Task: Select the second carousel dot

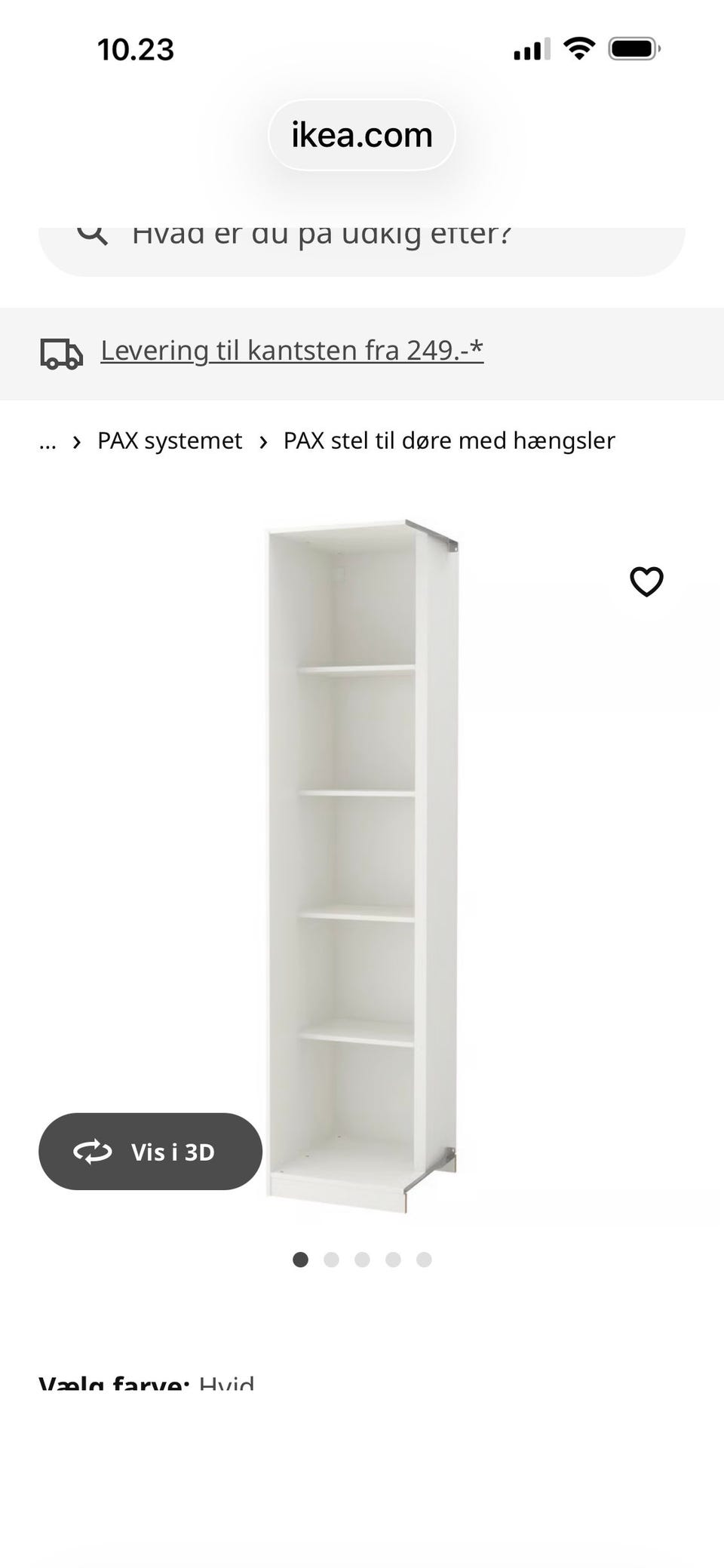Action: (331, 1260)
